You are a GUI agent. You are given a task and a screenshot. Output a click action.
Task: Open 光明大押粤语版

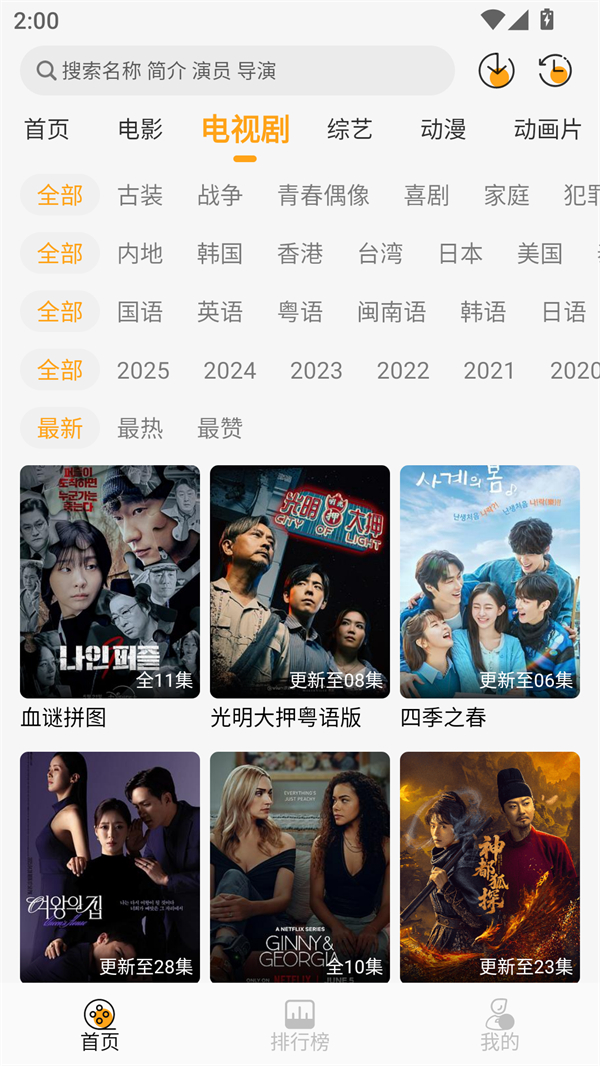(300, 582)
